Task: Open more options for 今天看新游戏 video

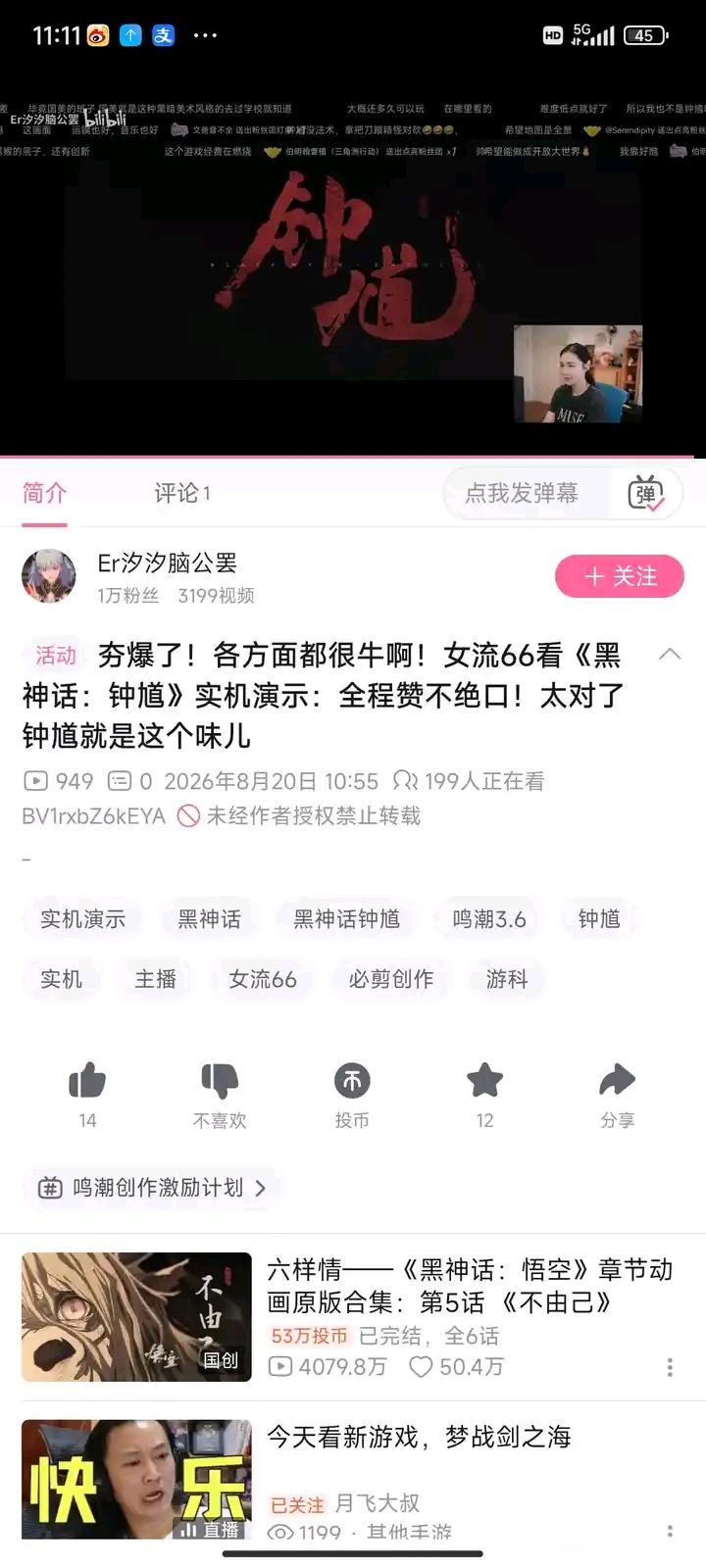Action: click(670, 1532)
